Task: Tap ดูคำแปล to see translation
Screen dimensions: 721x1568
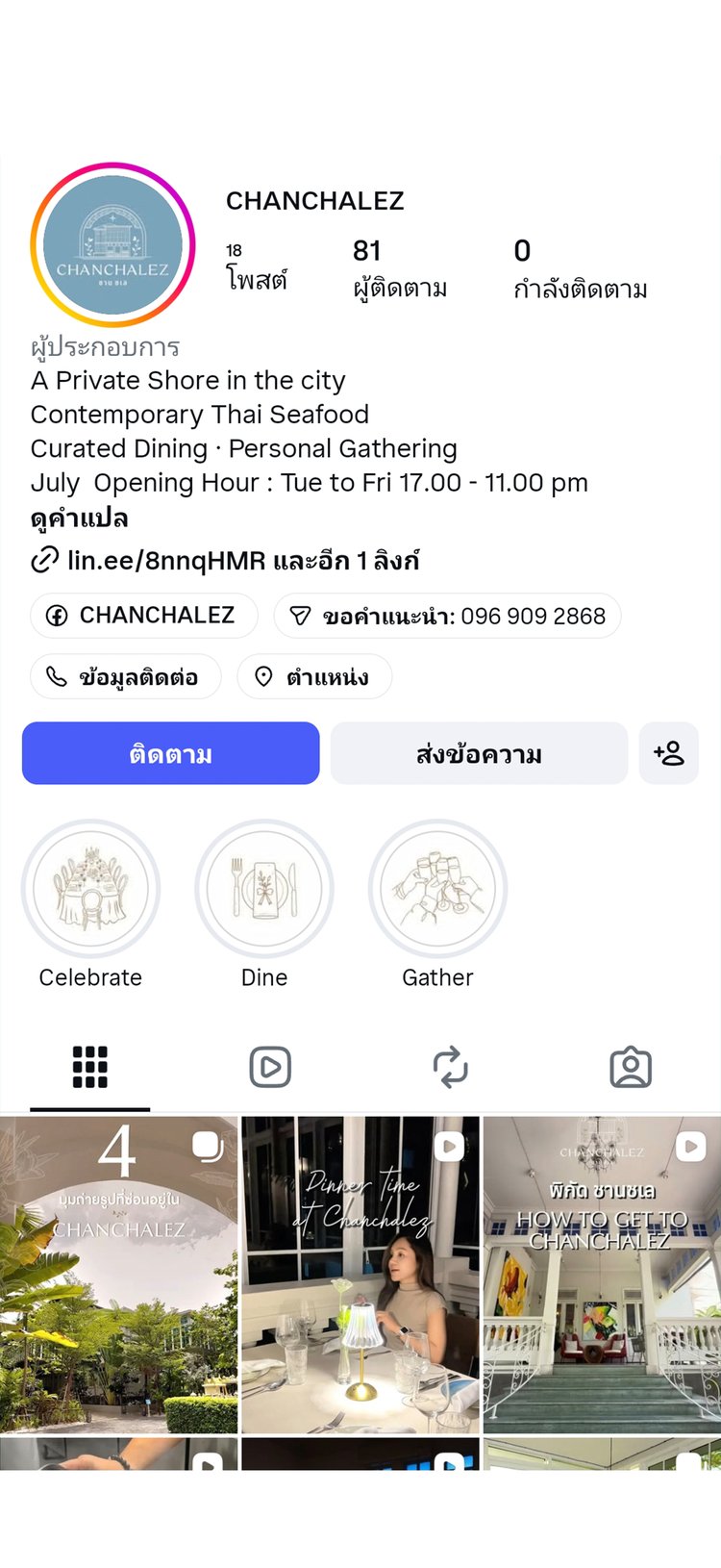Action: [x=79, y=518]
